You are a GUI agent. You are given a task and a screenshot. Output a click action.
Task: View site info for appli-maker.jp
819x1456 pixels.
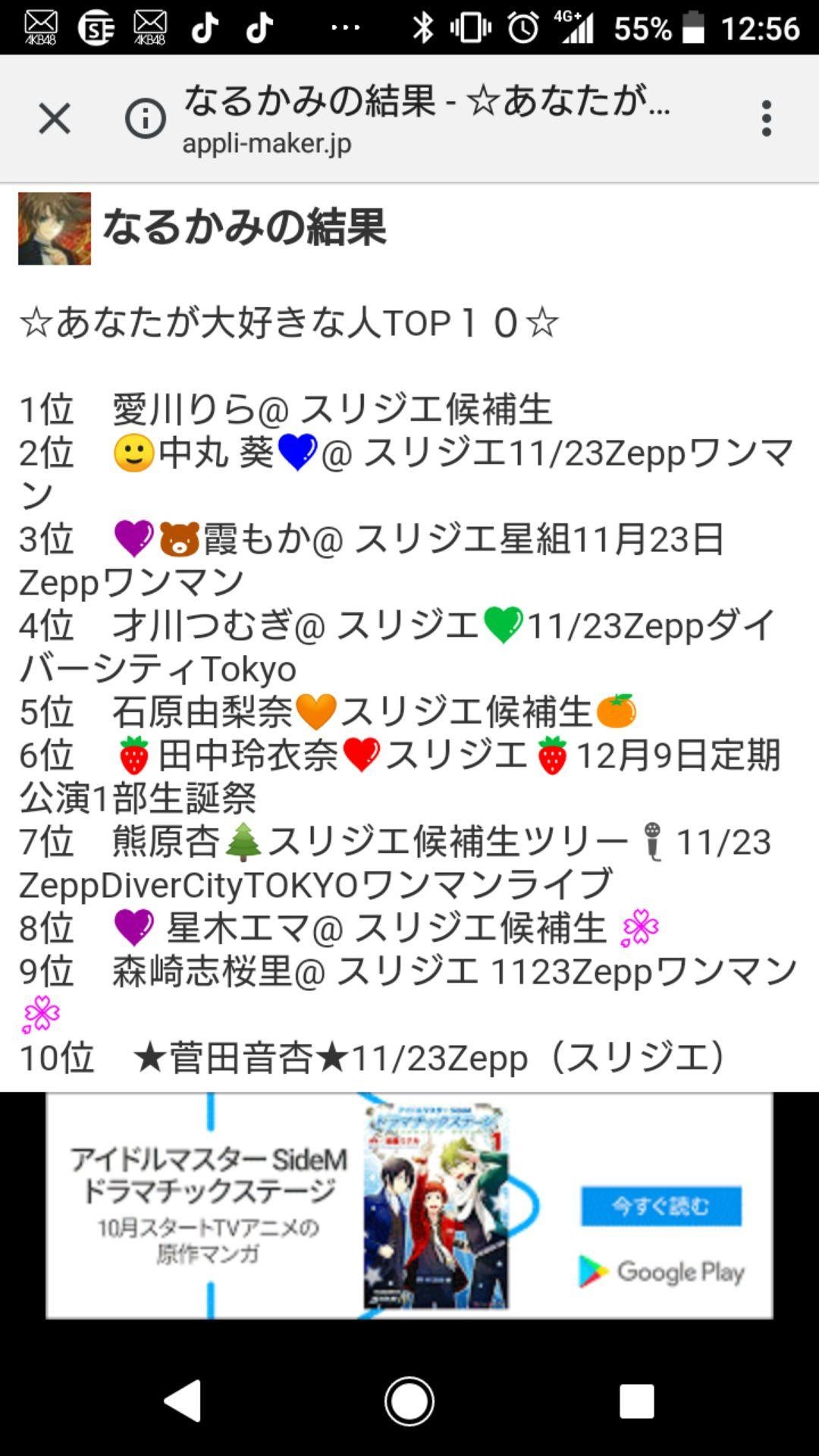point(145,119)
